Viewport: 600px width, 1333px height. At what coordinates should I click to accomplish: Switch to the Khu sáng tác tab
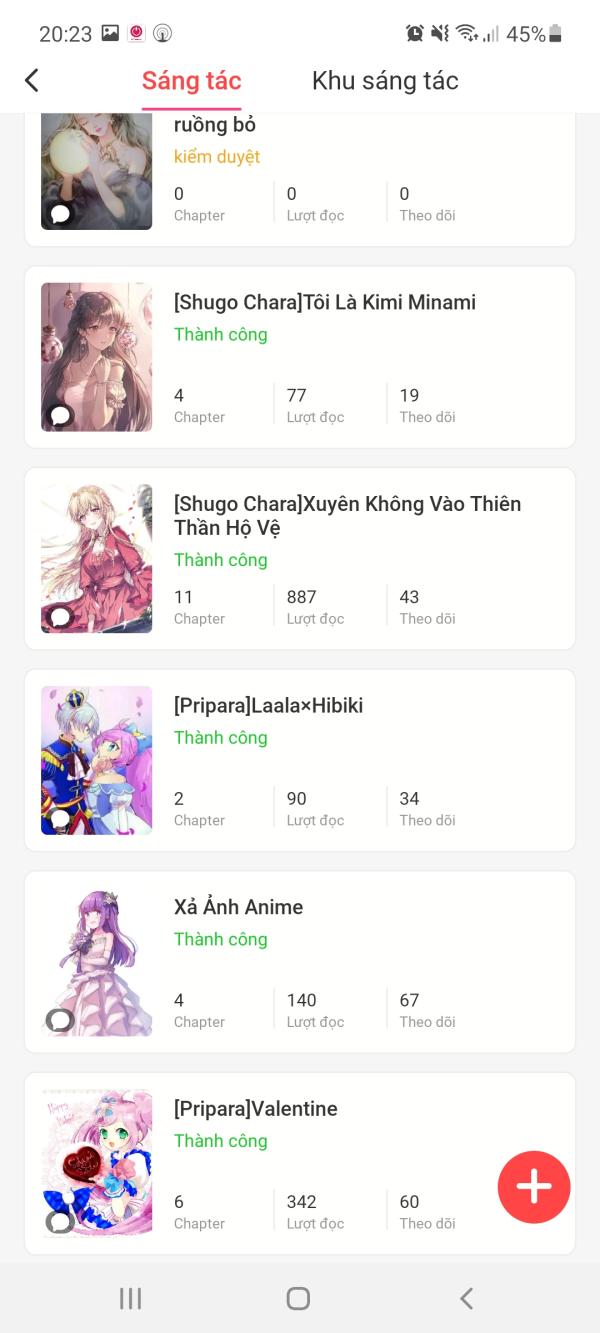pos(385,81)
